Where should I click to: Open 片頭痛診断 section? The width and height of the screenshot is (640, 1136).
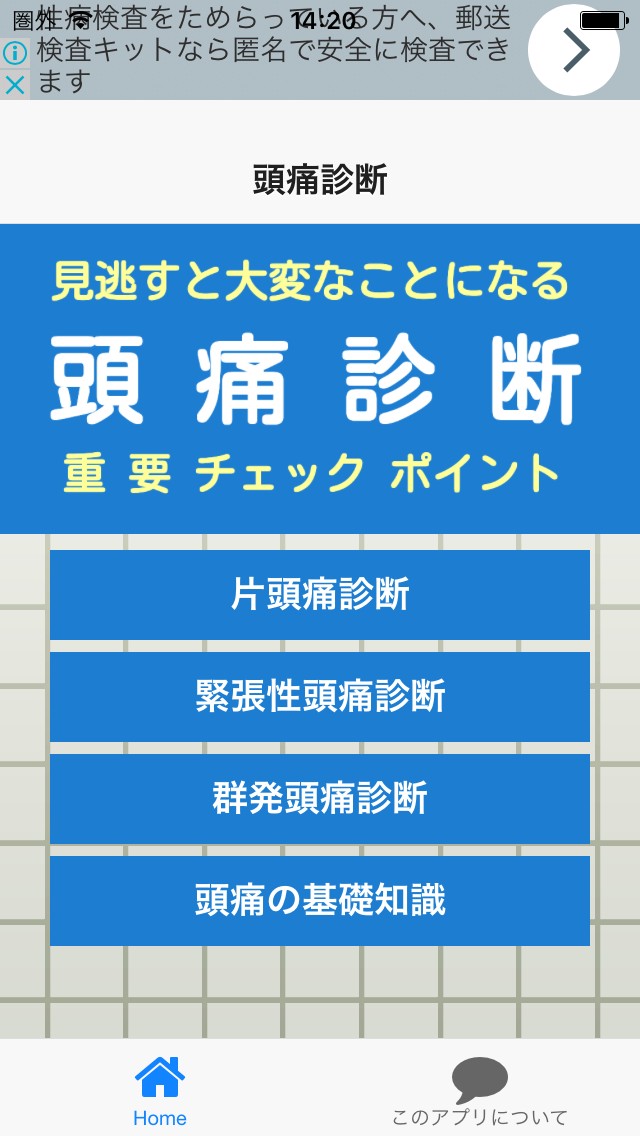point(320,595)
